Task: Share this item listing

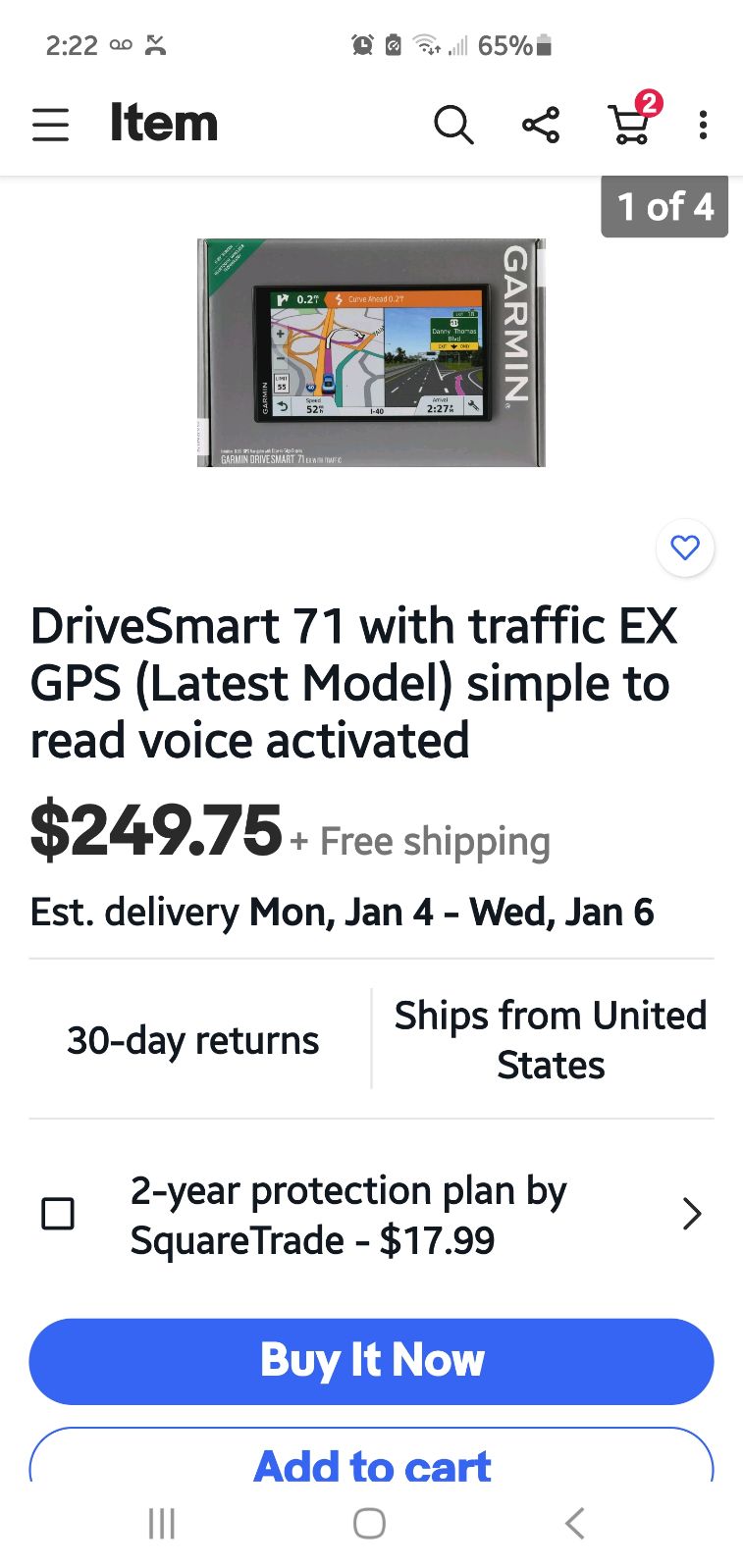Action: 541,125
